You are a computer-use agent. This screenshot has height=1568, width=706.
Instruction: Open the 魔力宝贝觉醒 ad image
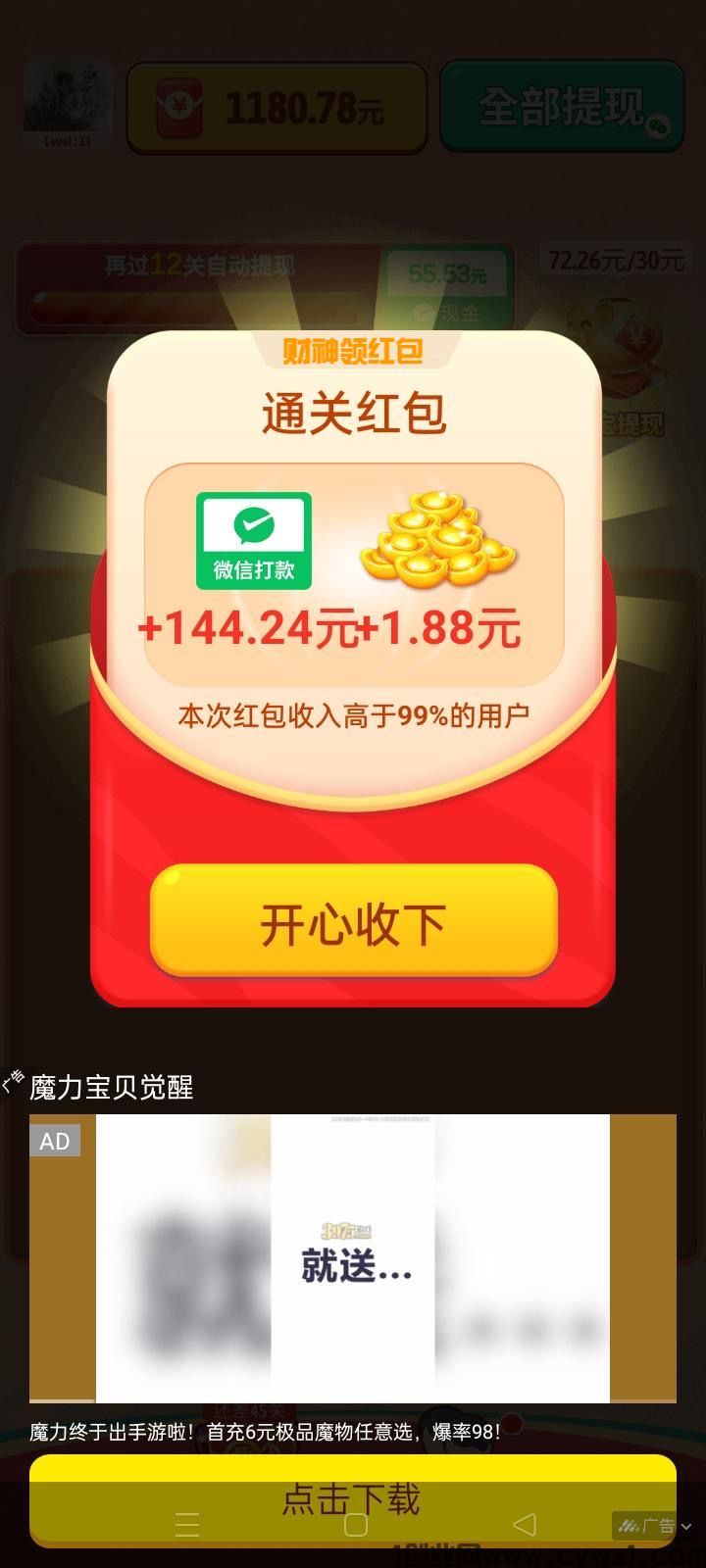coord(353,1258)
